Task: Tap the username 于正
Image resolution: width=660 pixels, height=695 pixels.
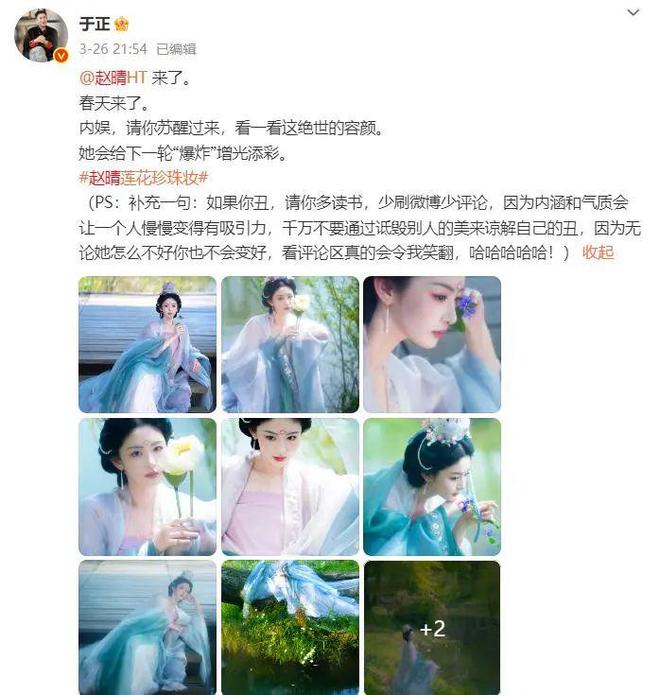Action: 91,24
